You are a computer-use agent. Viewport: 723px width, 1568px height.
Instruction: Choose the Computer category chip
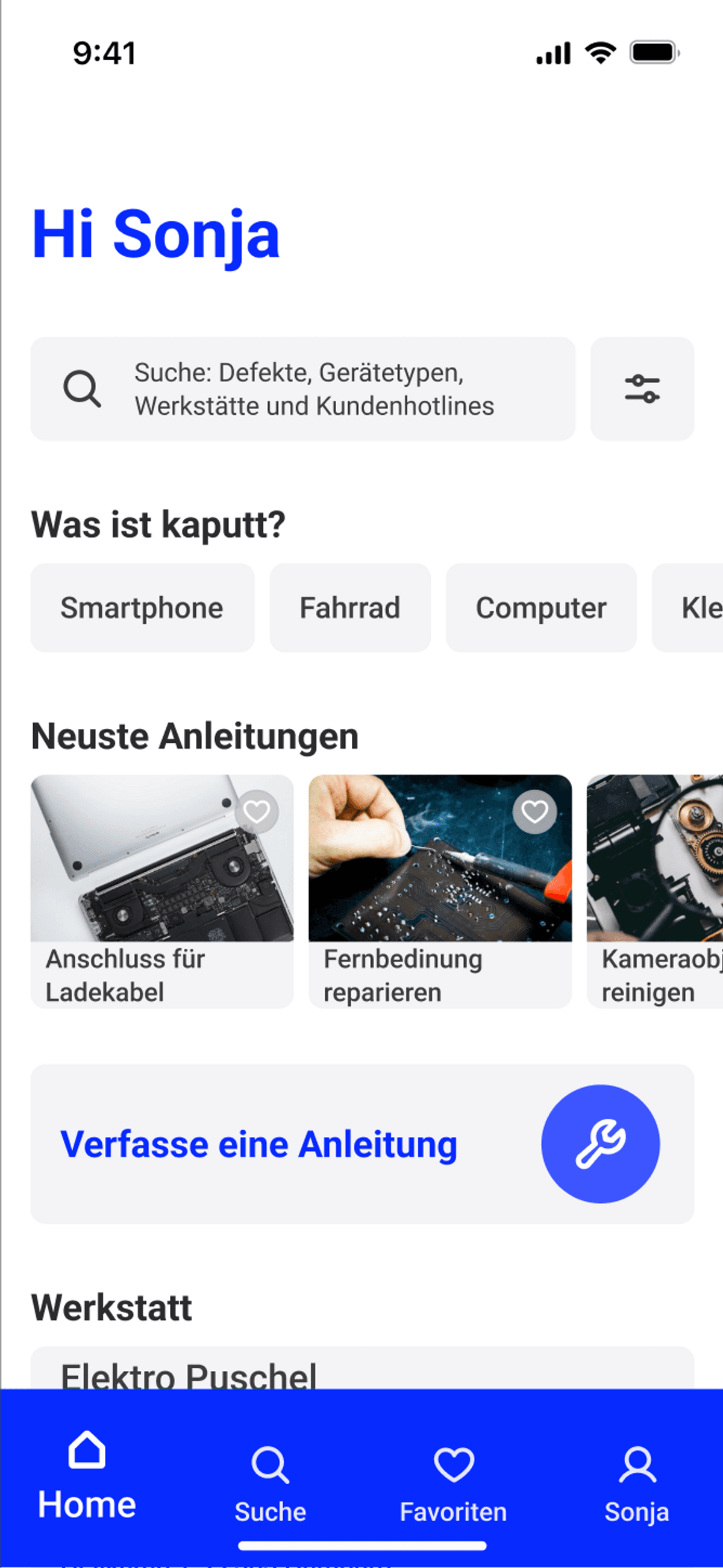point(540,608)
